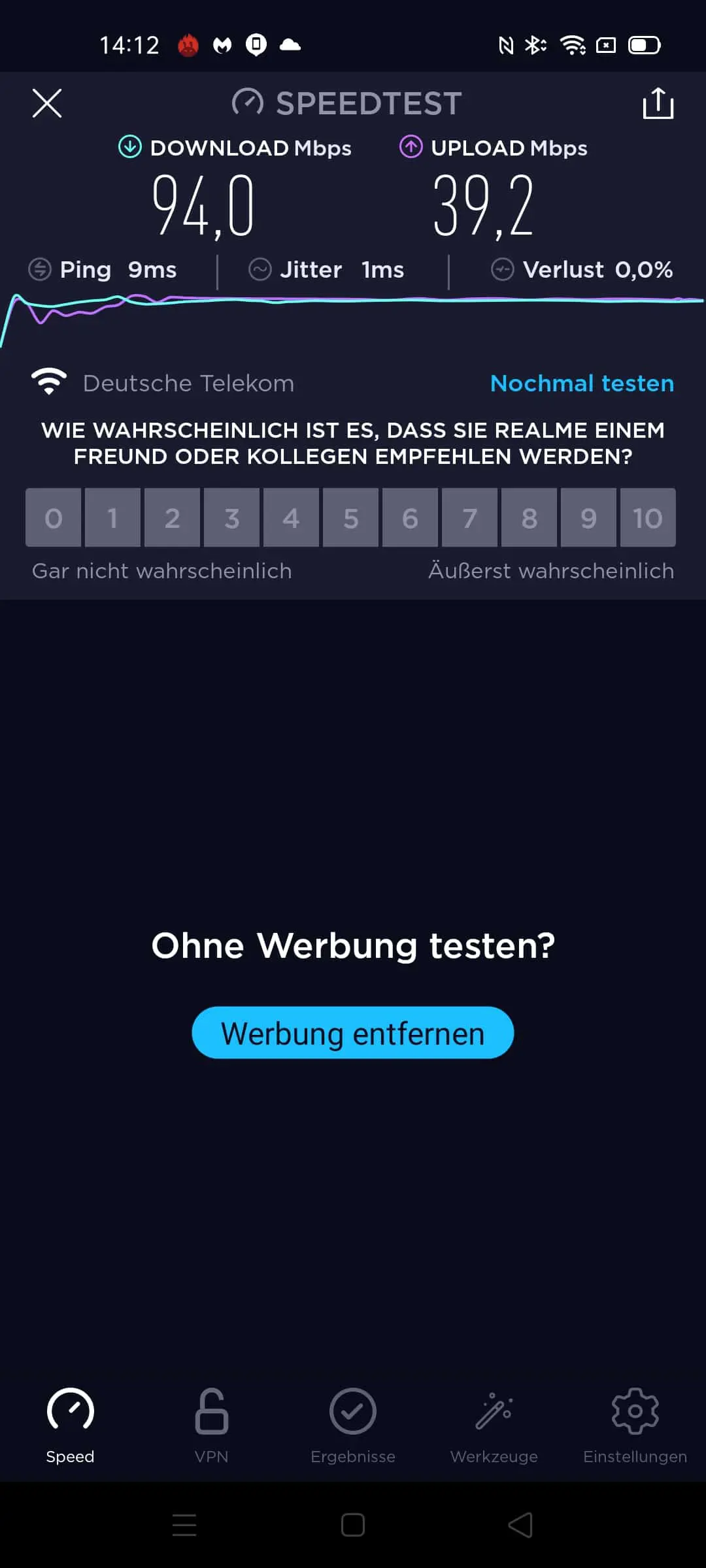The height and width of the screenshot is (1568, 706).
Task: Tap Werbung entfernen button
Action: pyautogui.click(x=353, y=1033)
